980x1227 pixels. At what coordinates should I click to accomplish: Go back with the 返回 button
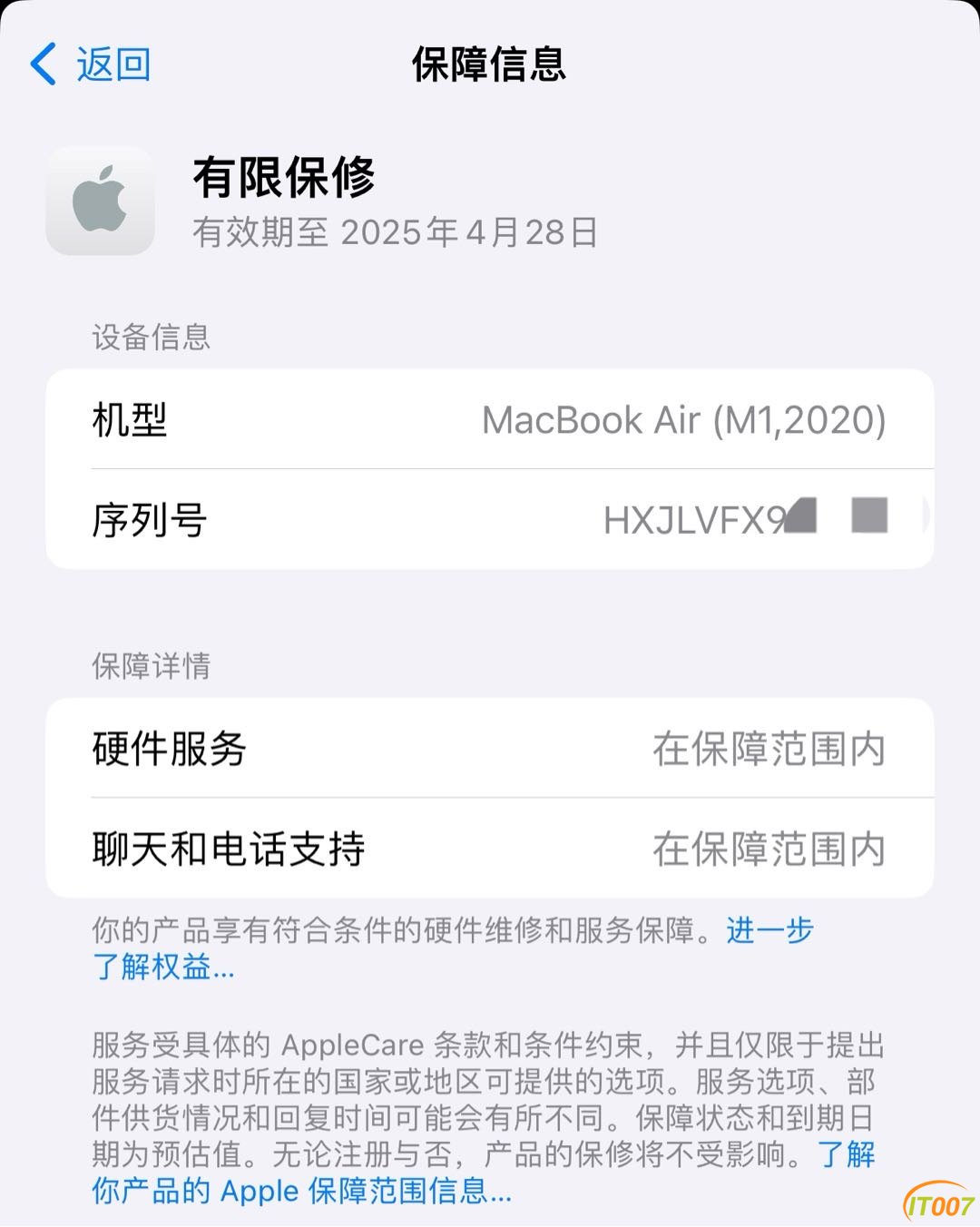click(91, 64)
